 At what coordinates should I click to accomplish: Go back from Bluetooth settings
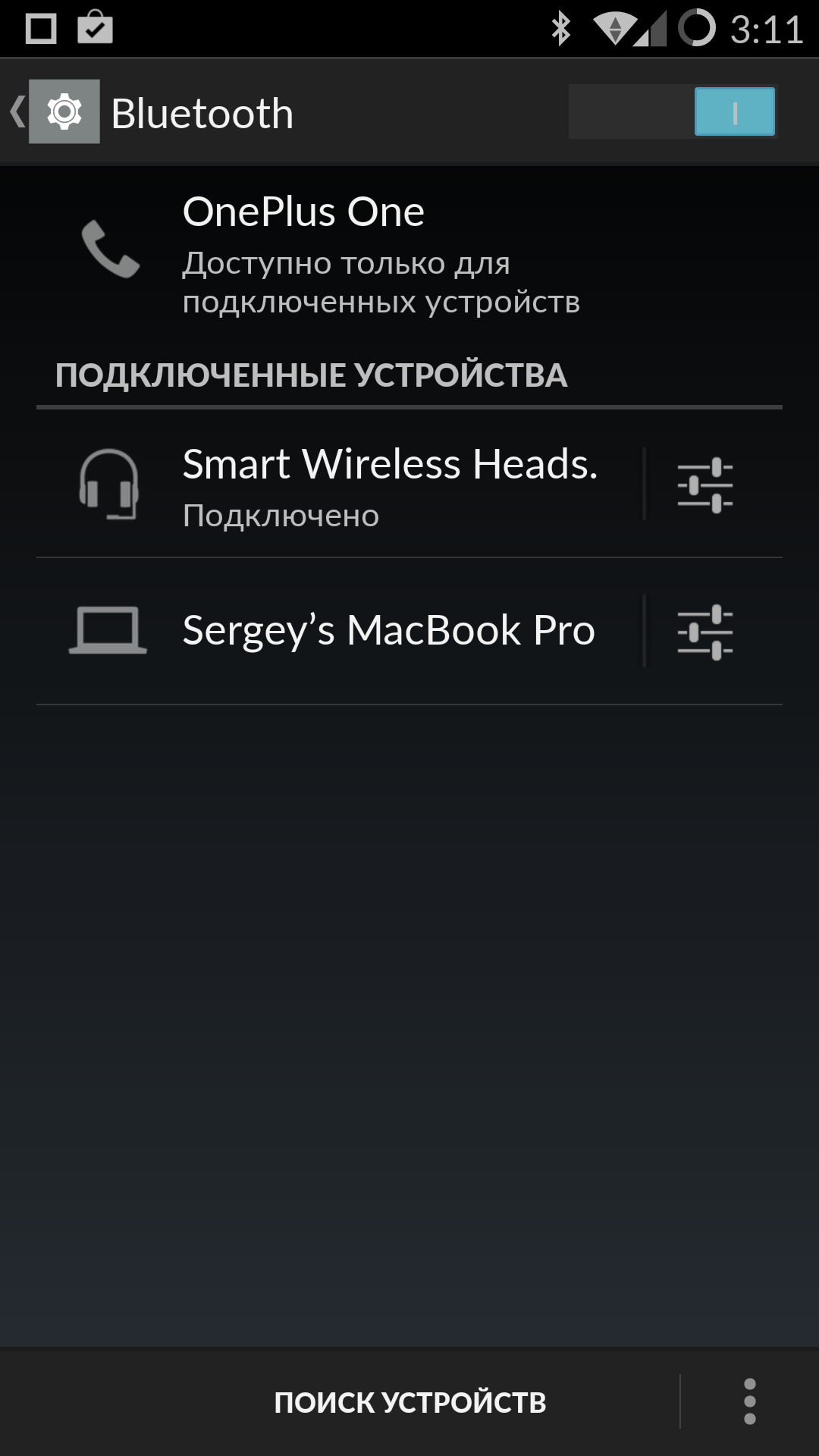(x=53, y=112)
